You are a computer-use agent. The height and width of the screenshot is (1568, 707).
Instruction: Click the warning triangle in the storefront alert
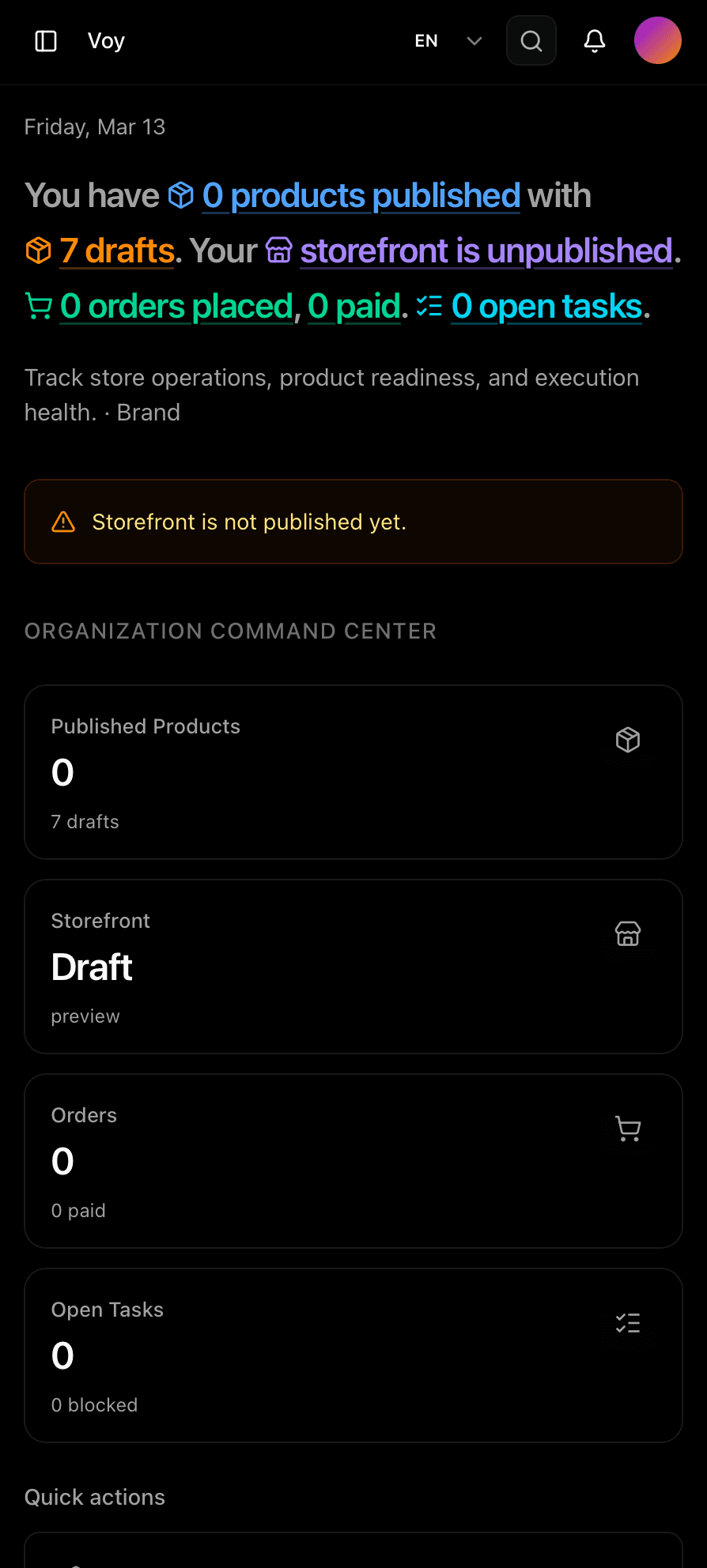point(63,522)
